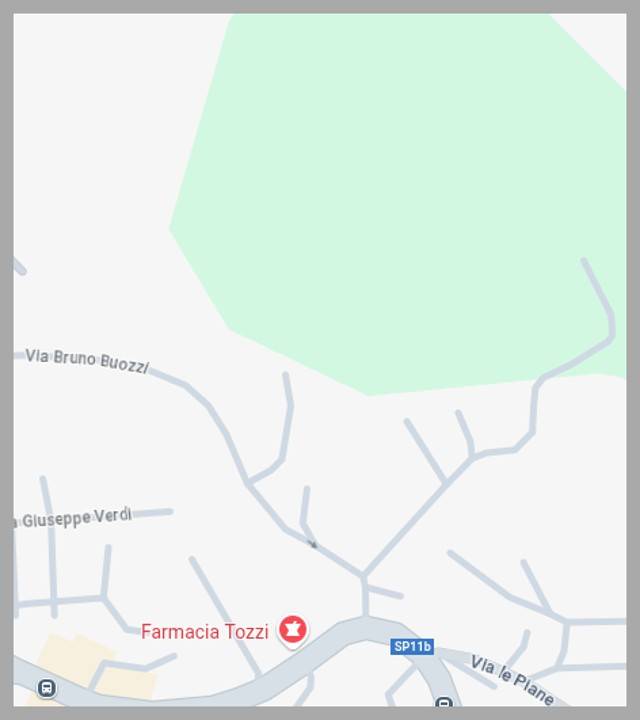Open the Farmacia Tozzi pharmacy marker
This screenshot has height=720, width=640.
click(x=292, y=630)
